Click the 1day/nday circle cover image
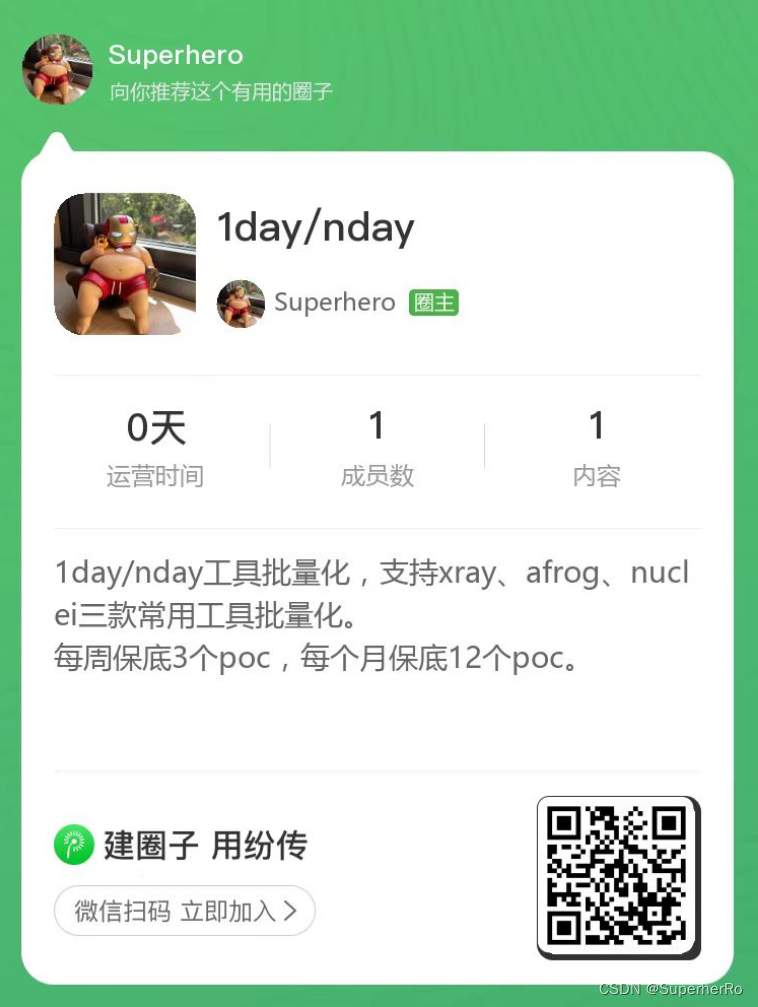 125,264
